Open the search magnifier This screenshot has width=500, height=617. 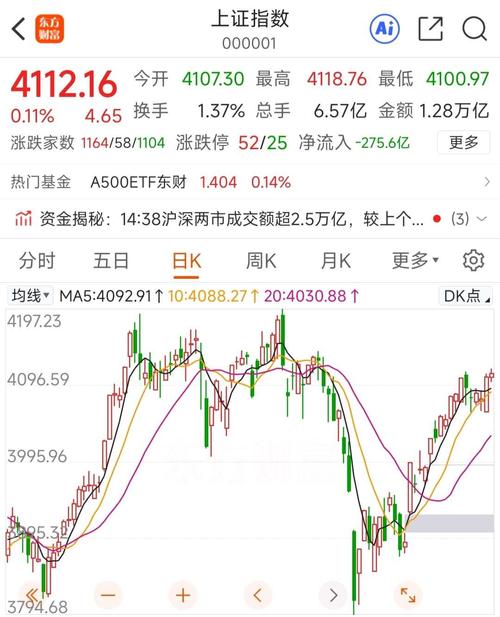[474, 29]
